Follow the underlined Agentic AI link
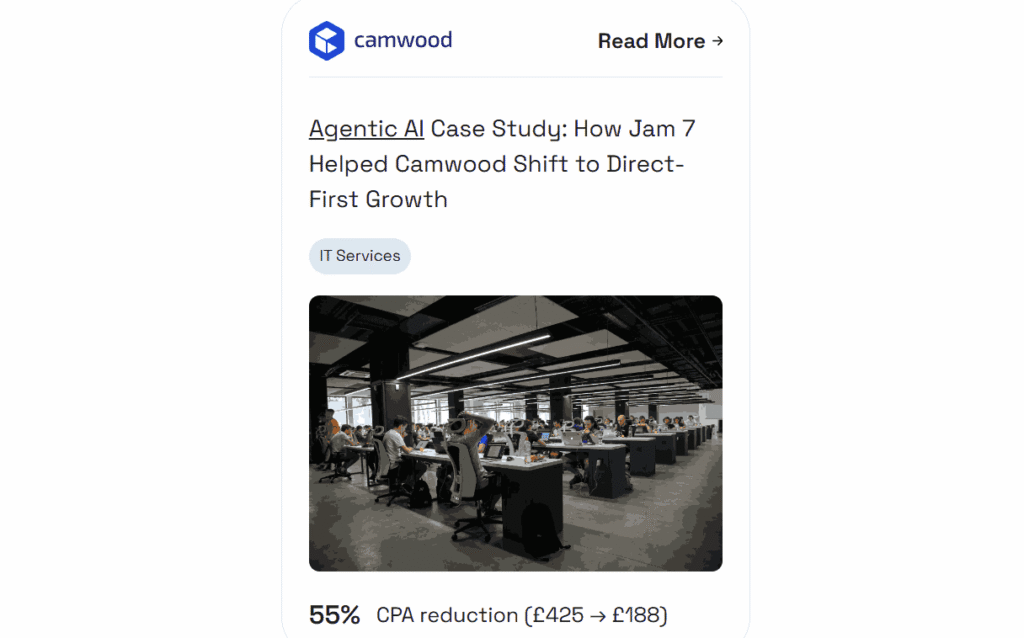 click(x=366, y=129)
